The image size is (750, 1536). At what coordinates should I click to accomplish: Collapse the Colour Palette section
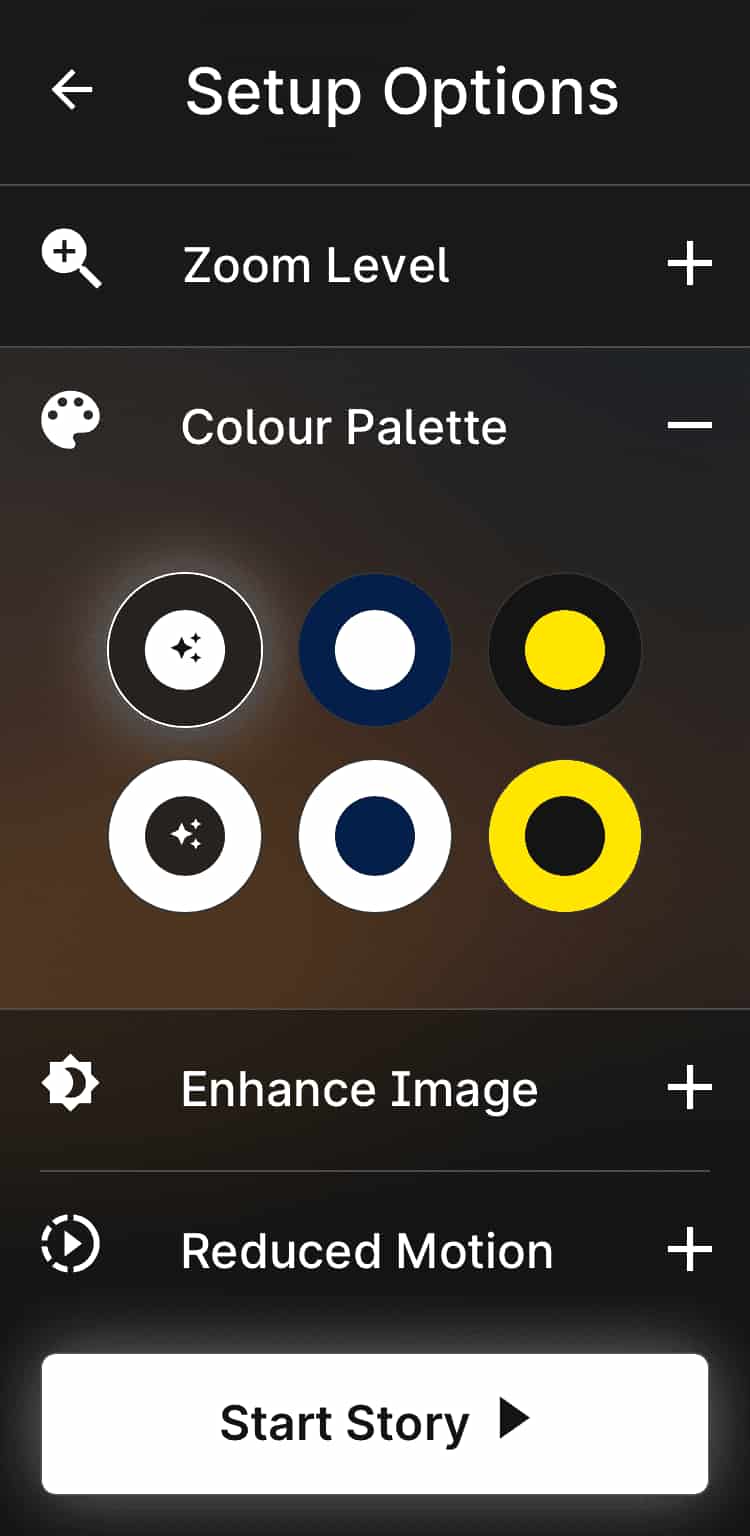(x=689, y=426)
